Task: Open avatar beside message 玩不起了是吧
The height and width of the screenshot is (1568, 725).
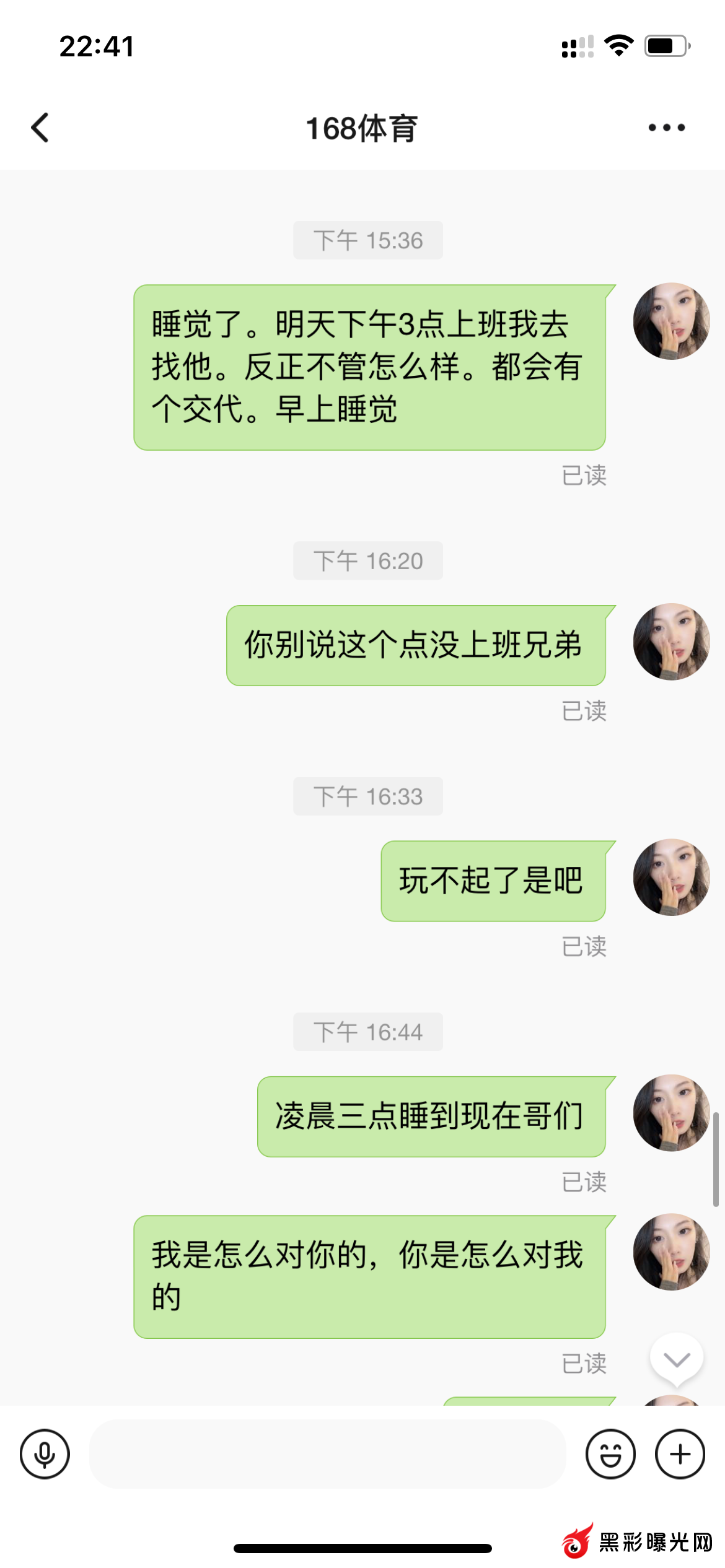Action: coord(671,878)
